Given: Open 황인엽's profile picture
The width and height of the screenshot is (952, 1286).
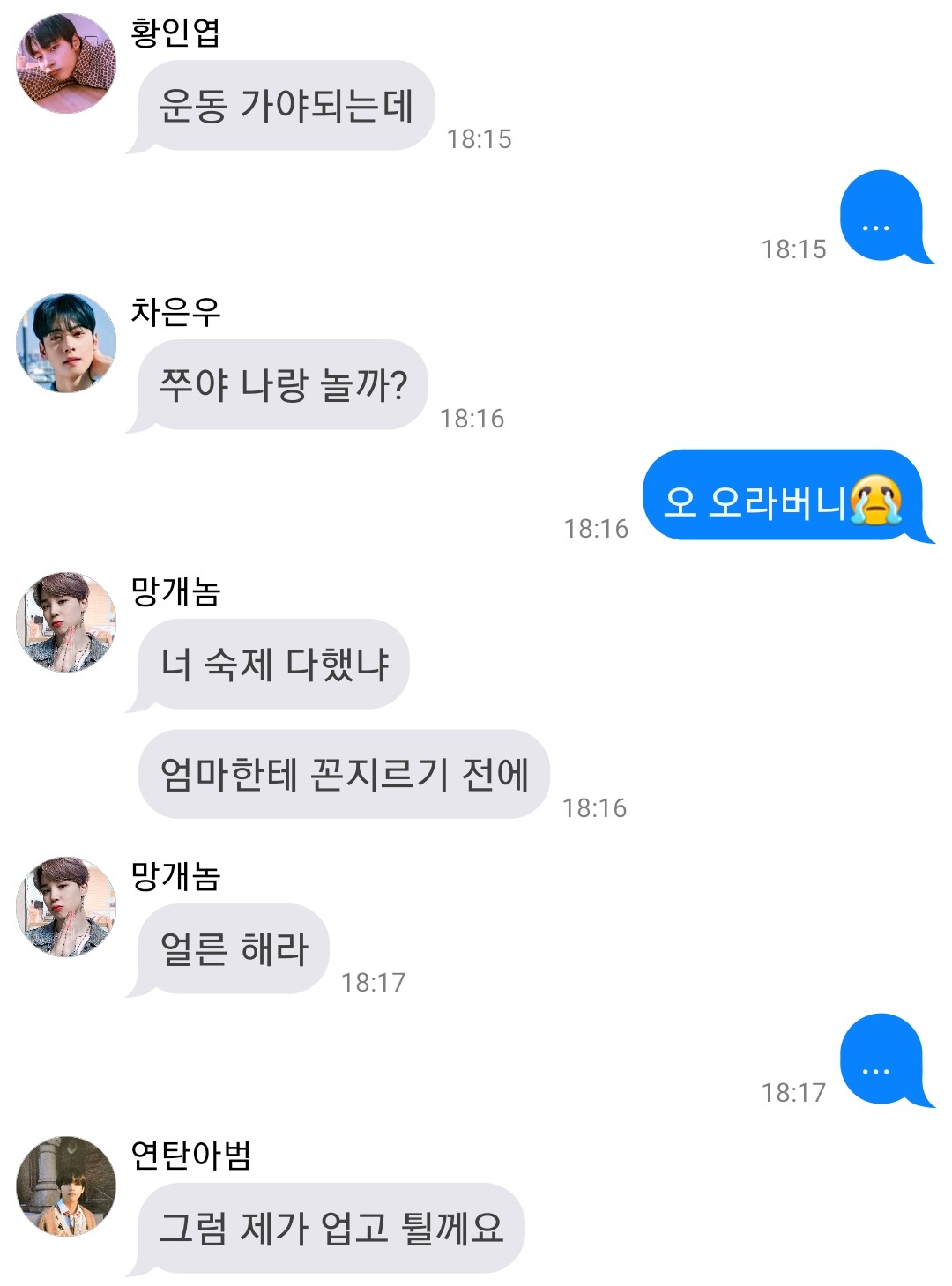Looking at the screenshot, I should pyautogui.click(x=66, y=63).
